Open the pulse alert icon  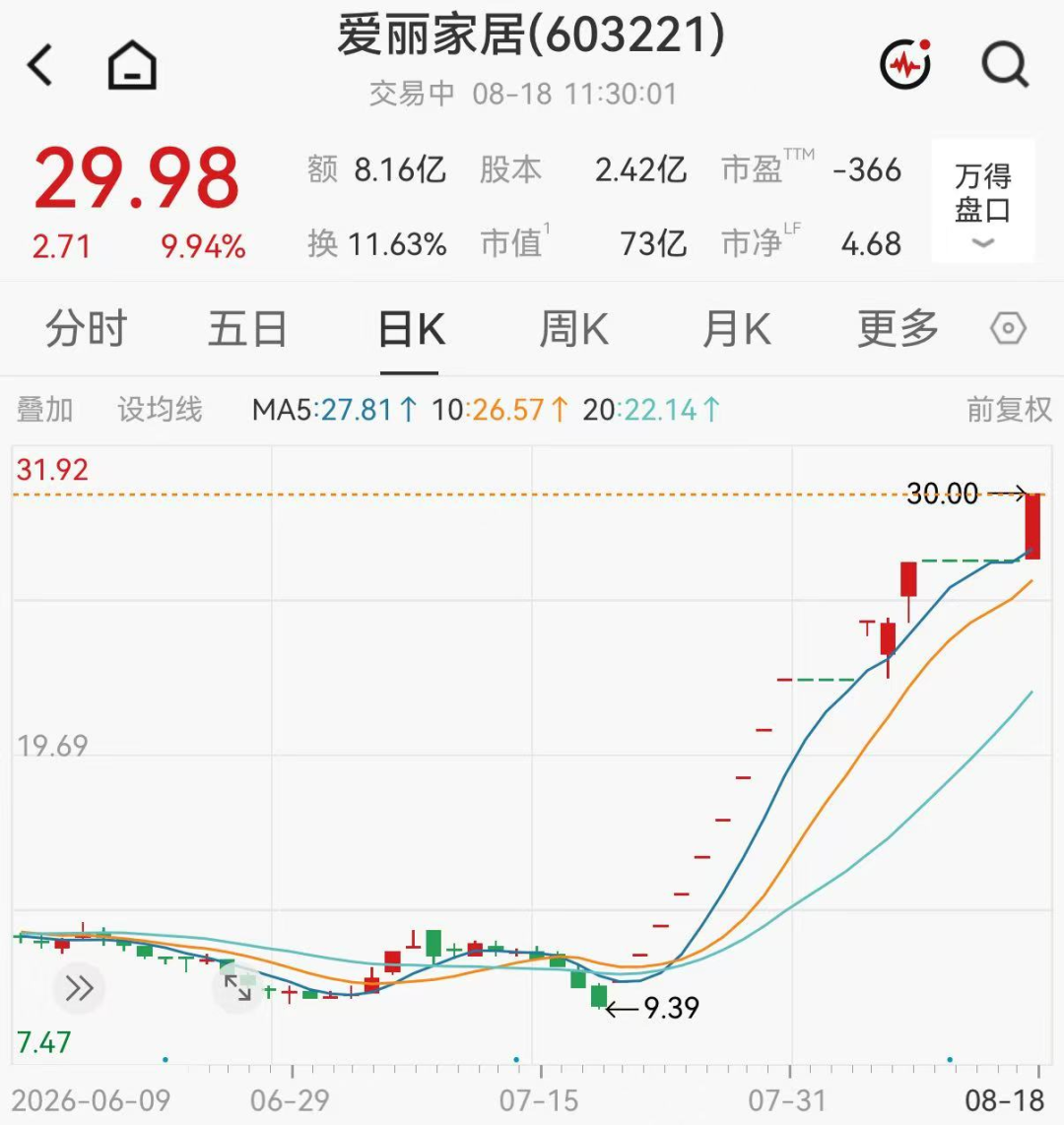click(905, 65)
